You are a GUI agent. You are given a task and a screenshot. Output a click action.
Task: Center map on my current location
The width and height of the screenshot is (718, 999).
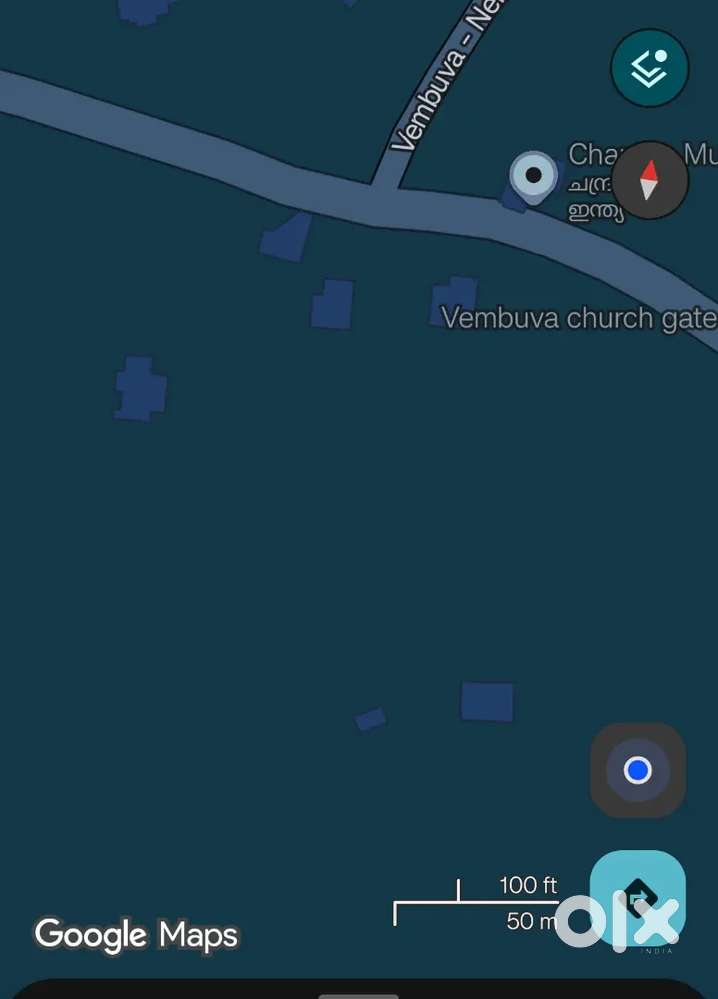coord(638,770)
